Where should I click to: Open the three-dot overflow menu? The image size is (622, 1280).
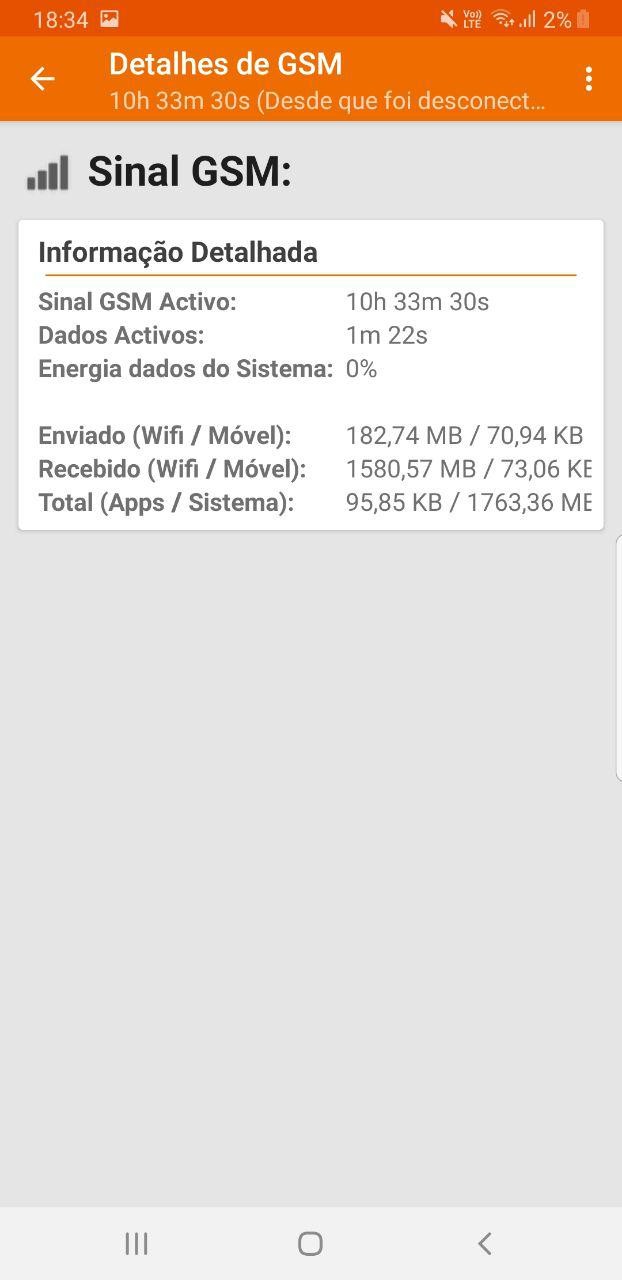point(589,79)
